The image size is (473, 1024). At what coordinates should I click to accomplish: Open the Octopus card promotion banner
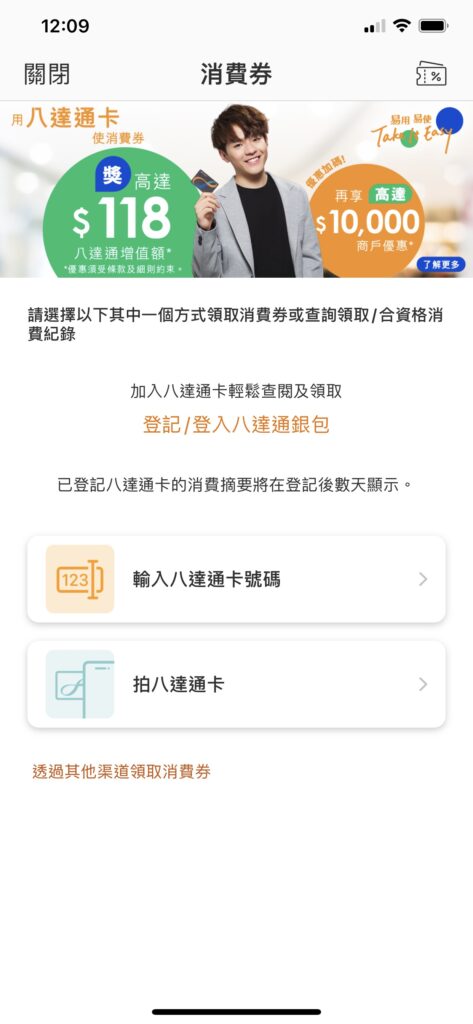click(x=236, y=189)
